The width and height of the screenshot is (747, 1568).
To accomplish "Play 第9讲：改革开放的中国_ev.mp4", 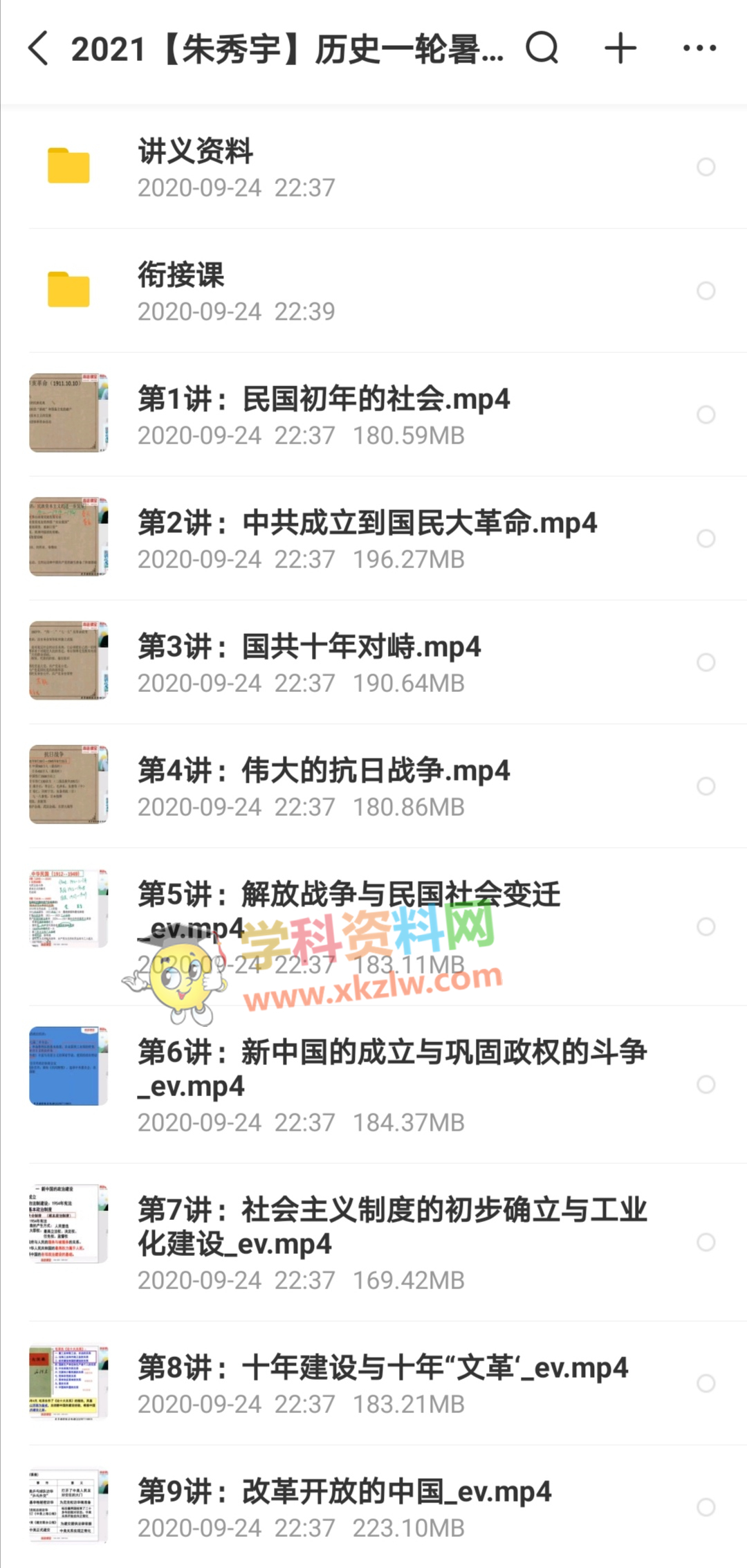I will pyautogui.click(x=344, y=1492).
